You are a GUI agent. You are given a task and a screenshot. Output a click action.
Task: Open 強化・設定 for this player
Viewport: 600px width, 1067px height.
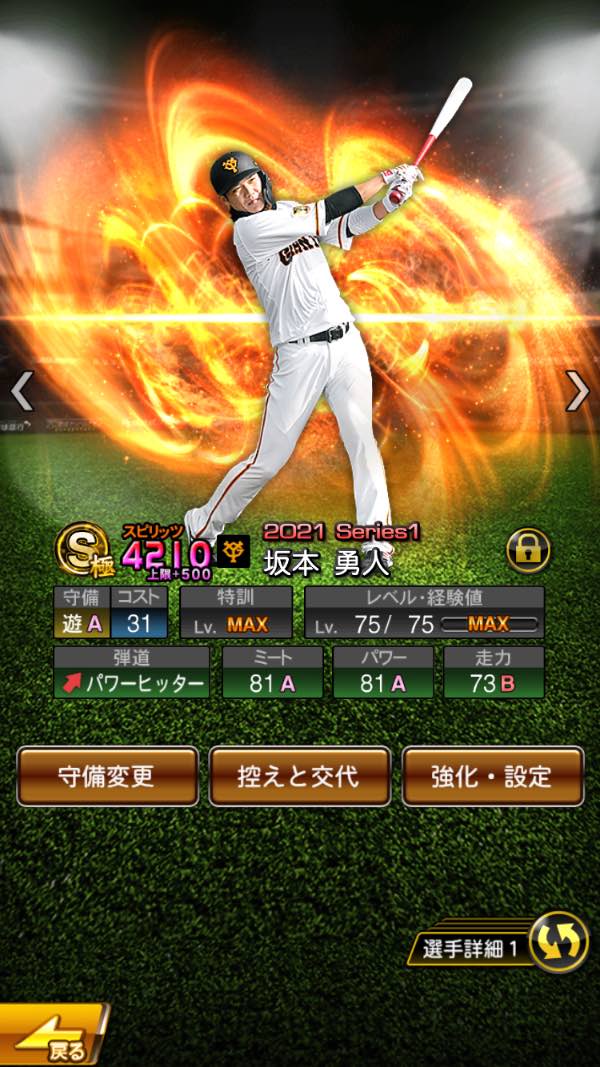coord(492,776)
